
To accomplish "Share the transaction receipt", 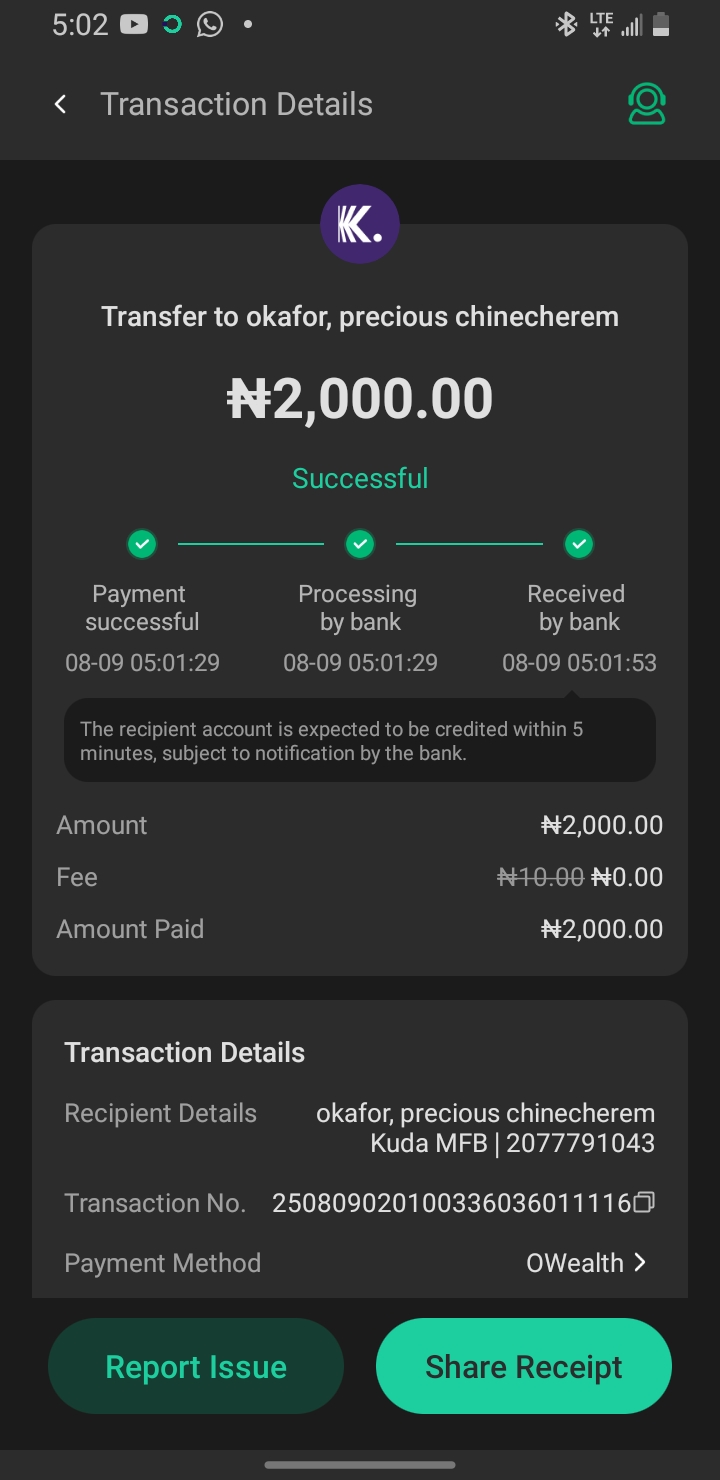I will click(x=523, y=1366).
